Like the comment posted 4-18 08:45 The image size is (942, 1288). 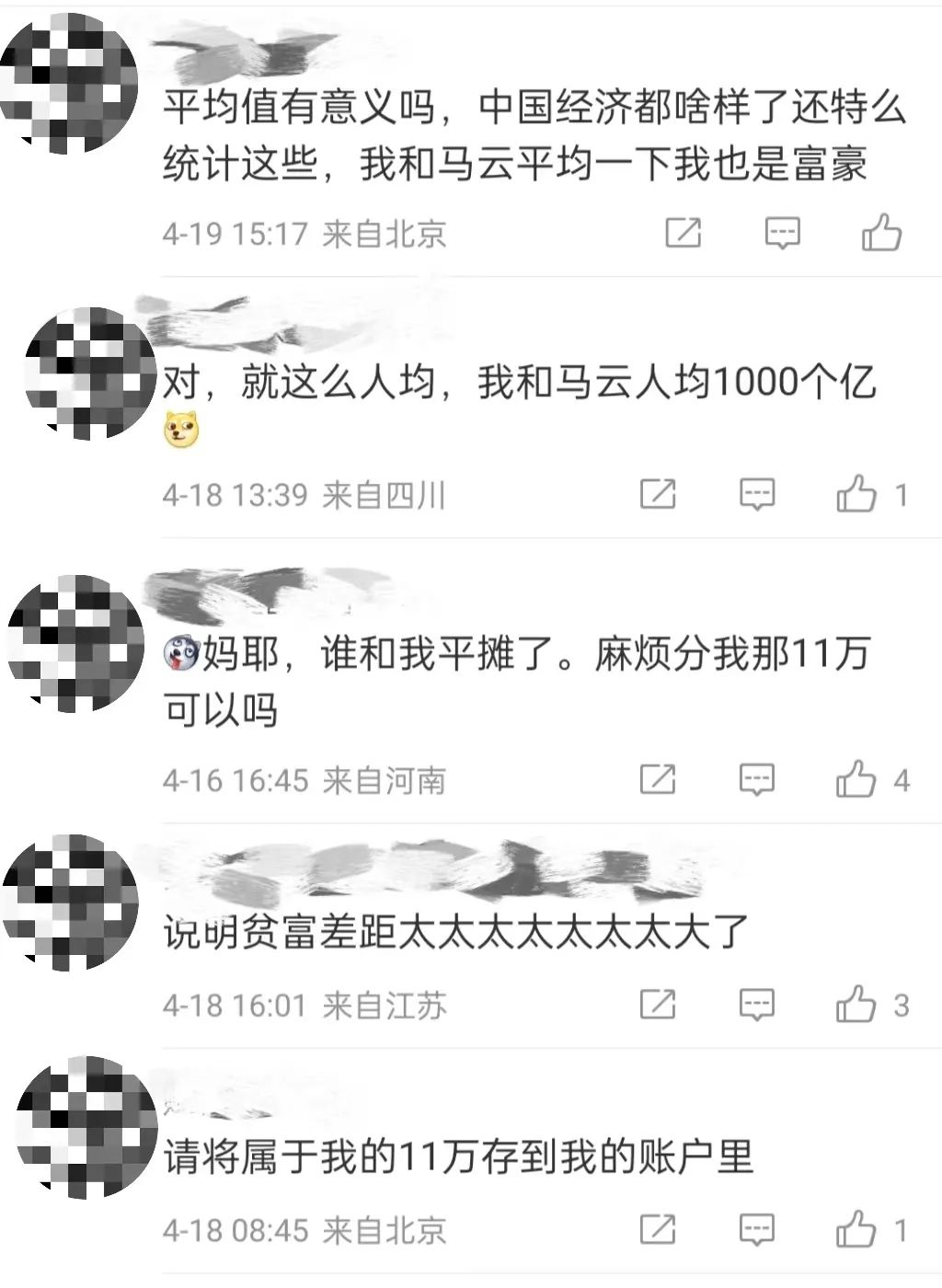pyautogui.click(x=856, y=1229)
